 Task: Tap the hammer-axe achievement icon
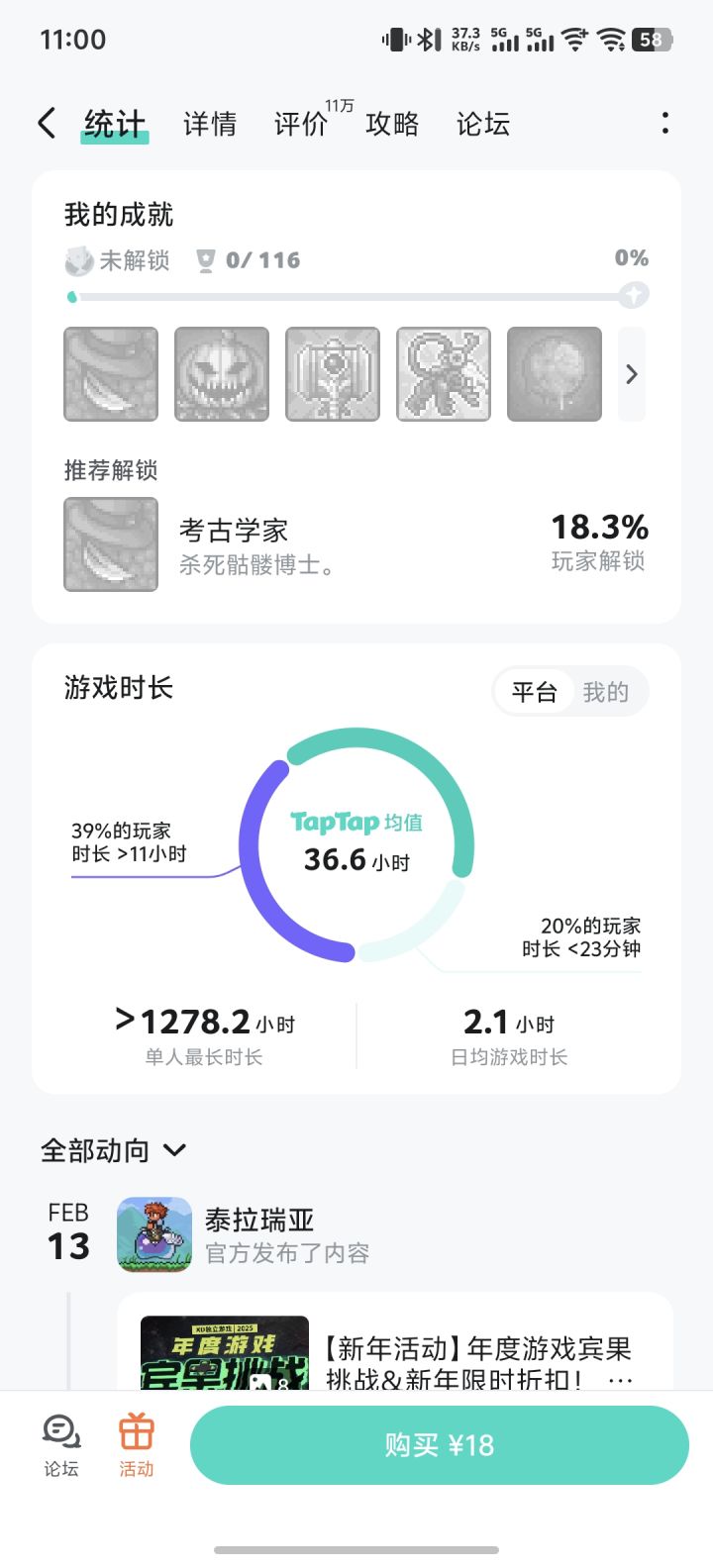click(x=332, y=373)
